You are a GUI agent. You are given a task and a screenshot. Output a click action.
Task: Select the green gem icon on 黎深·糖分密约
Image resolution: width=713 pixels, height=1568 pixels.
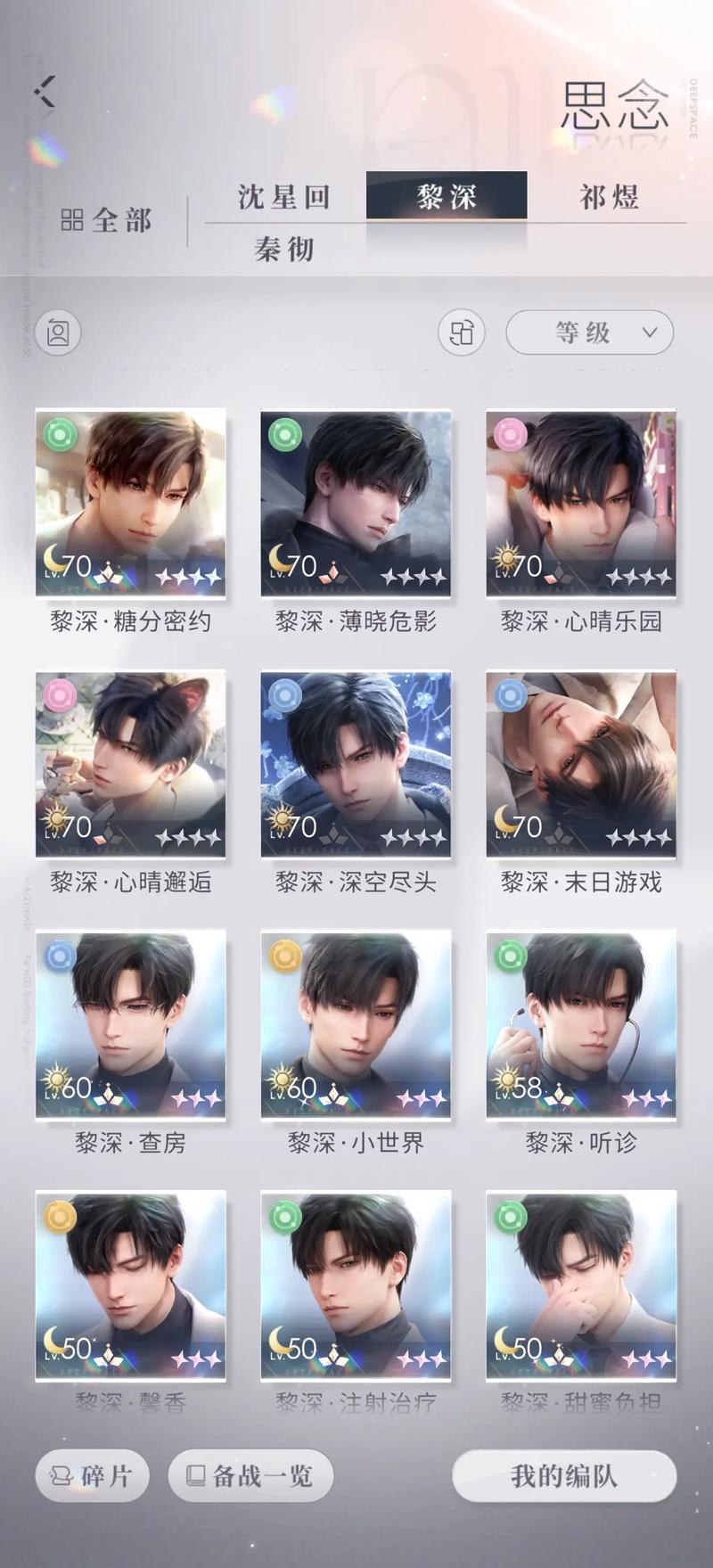59,434
